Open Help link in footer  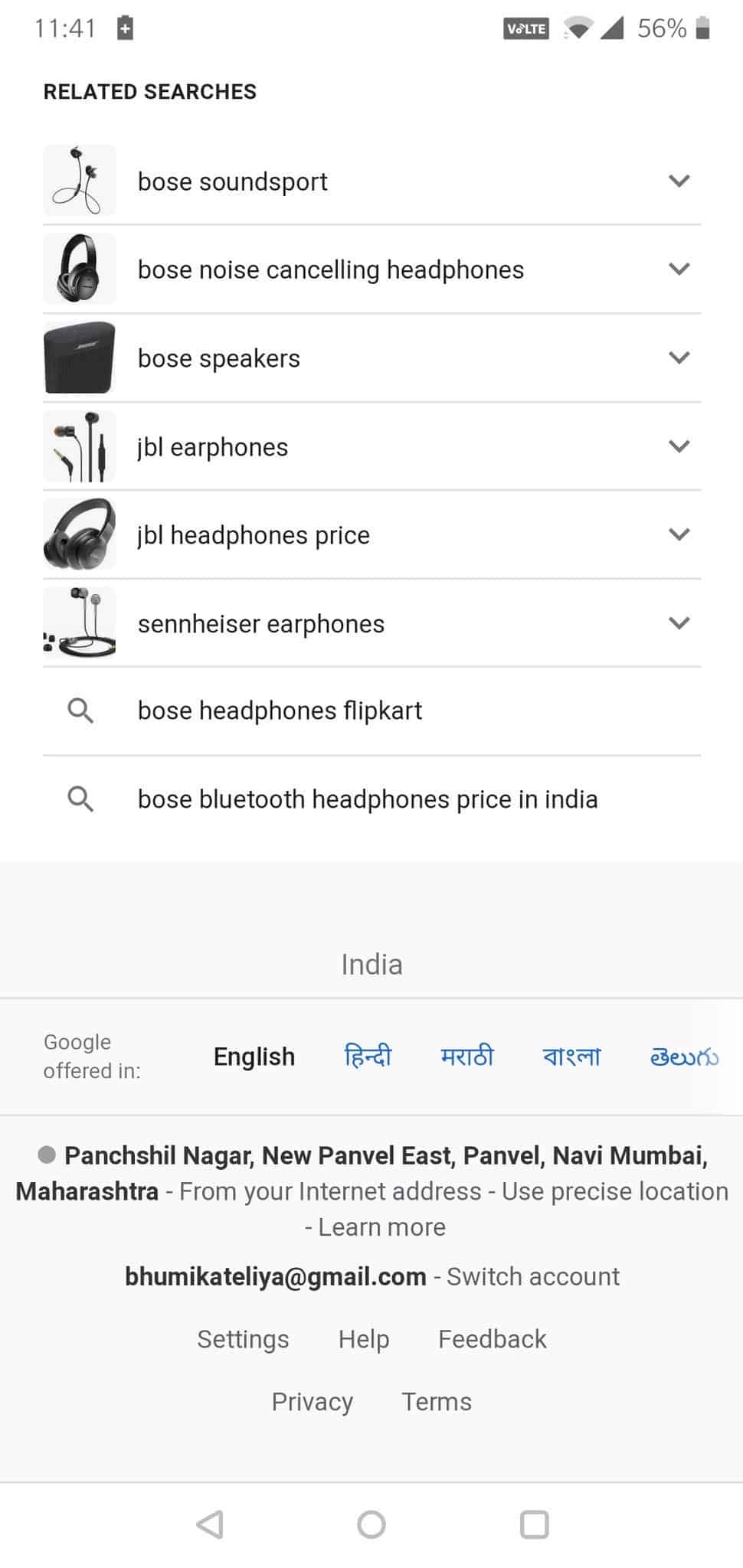[364, 1339]
